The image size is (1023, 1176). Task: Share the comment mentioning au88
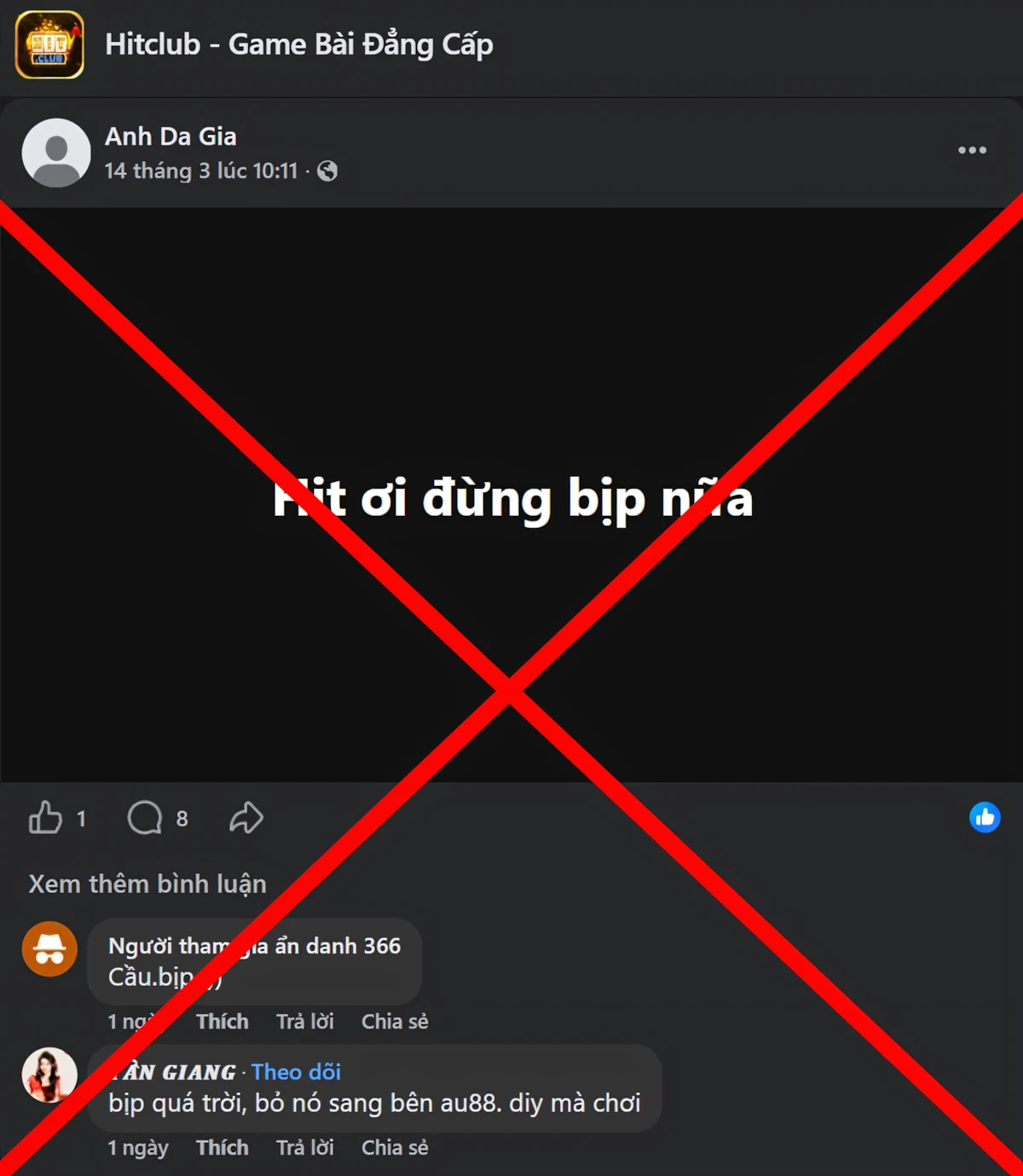395,1148
